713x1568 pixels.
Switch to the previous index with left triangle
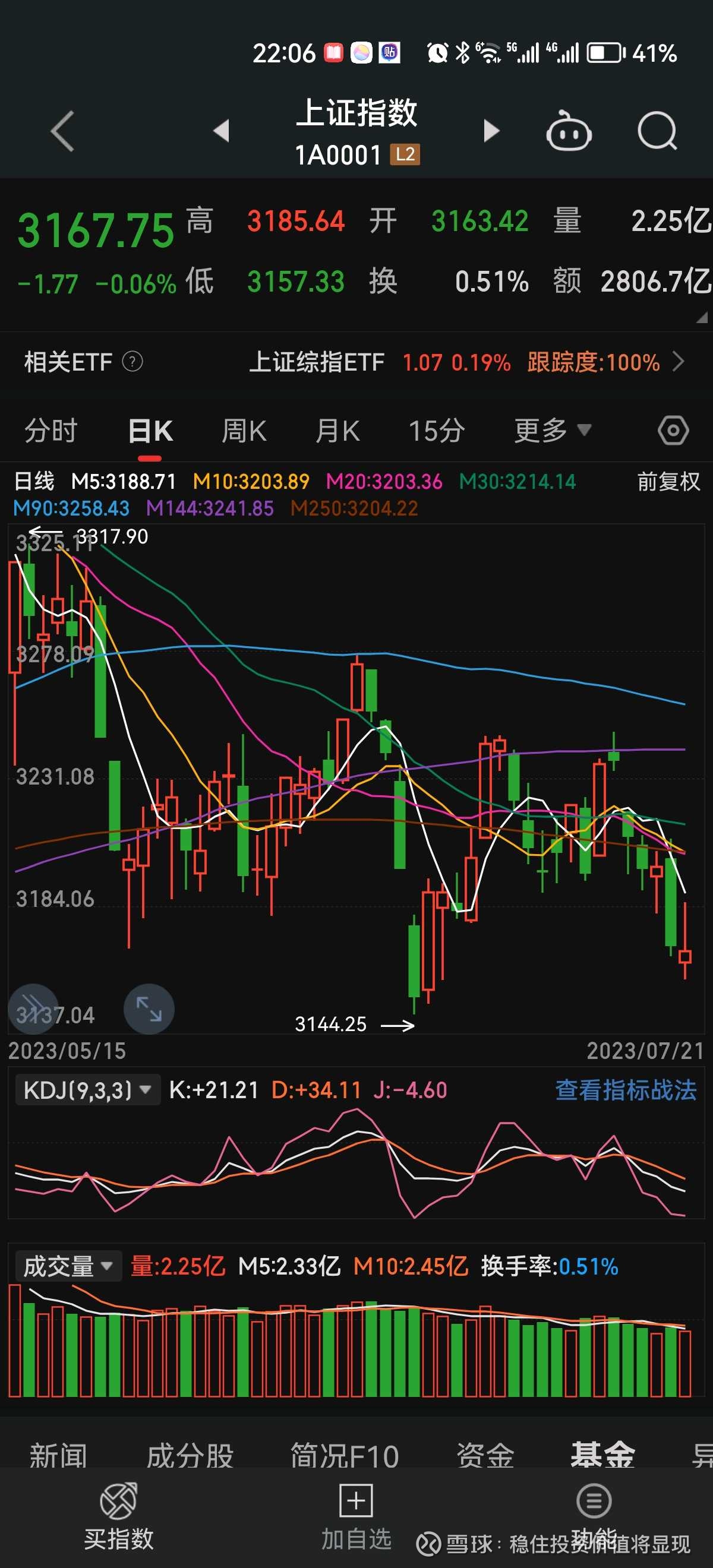pos(222,131)
